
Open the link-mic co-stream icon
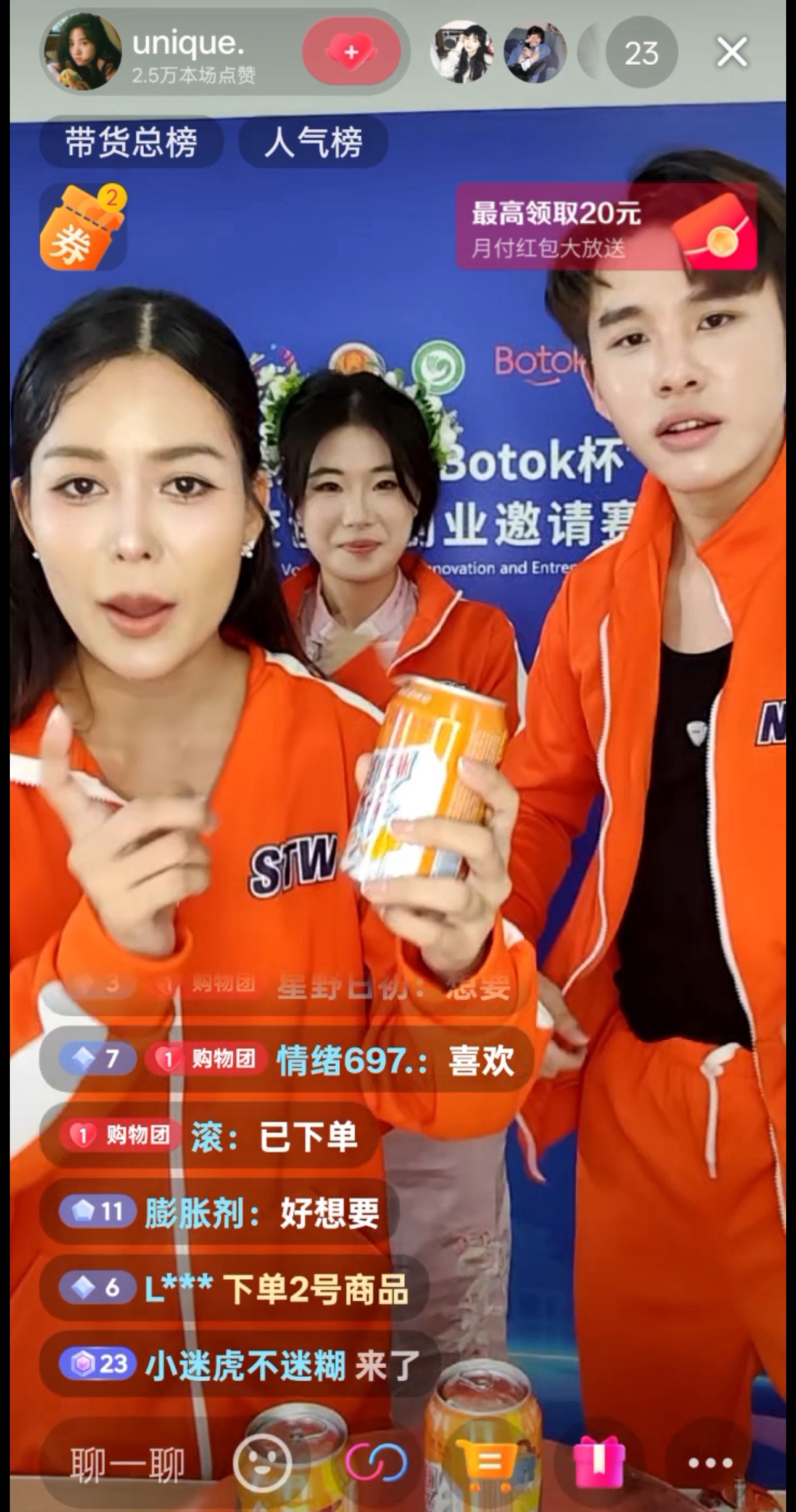(x=376, y=1463)
